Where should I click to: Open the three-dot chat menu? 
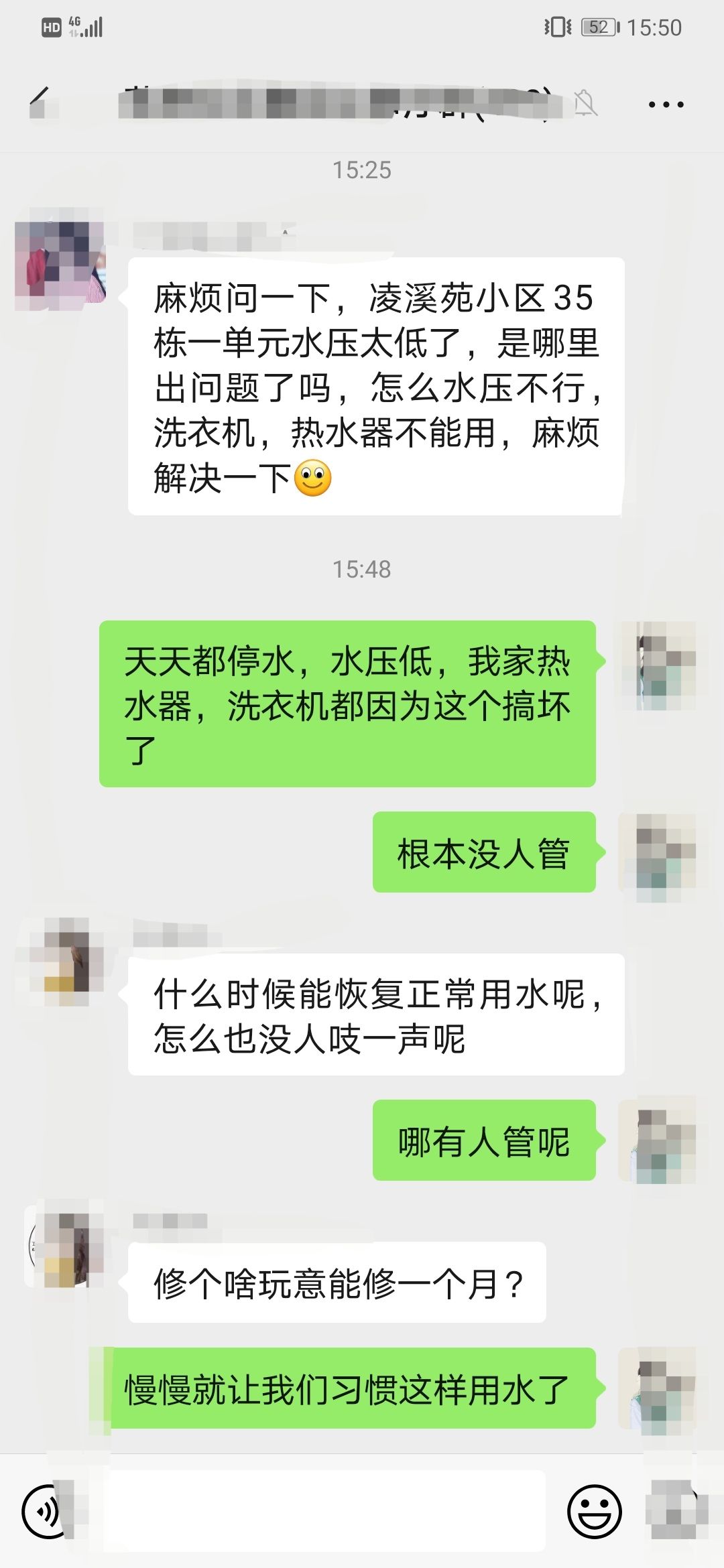(x=665, y=105)
